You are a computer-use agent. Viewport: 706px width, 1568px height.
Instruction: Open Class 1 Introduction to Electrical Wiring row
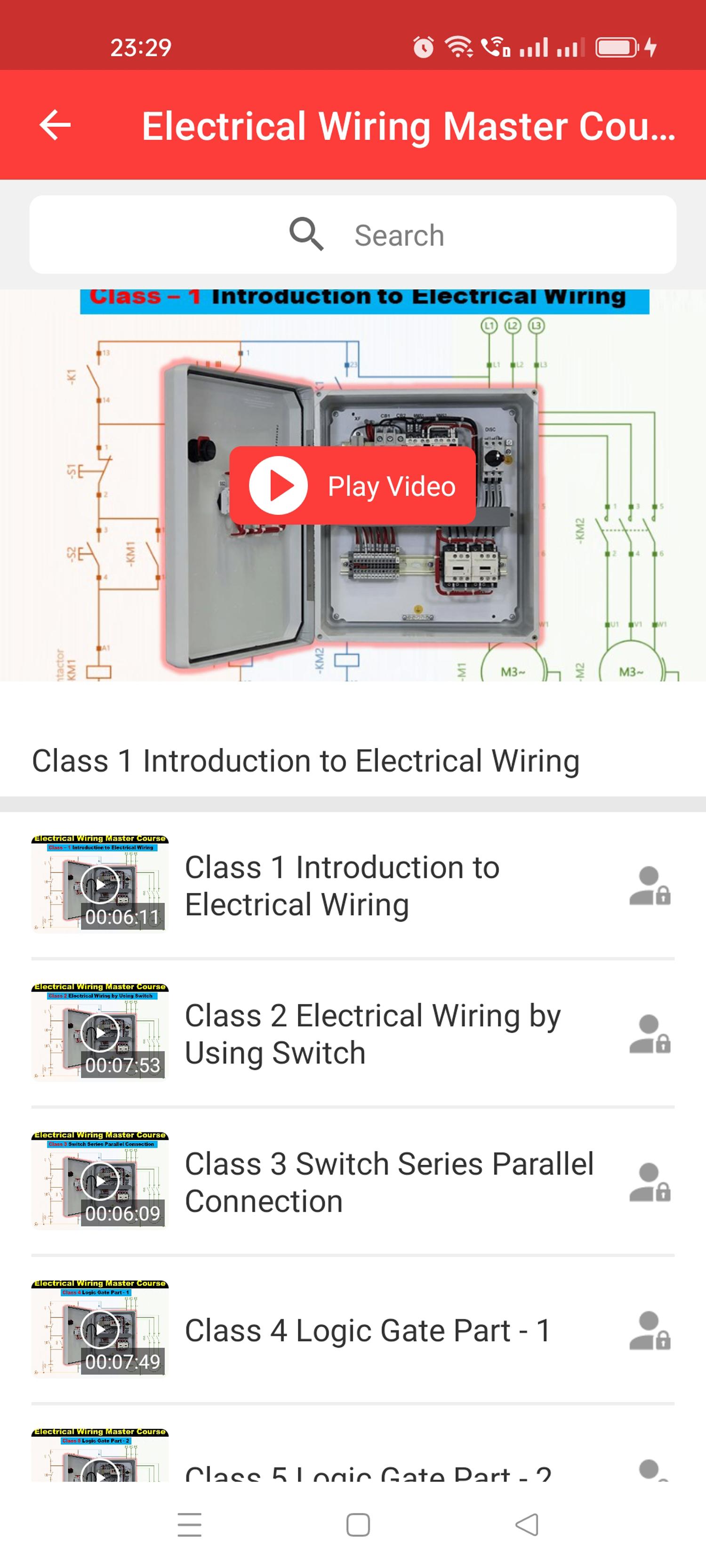point(353,885)
